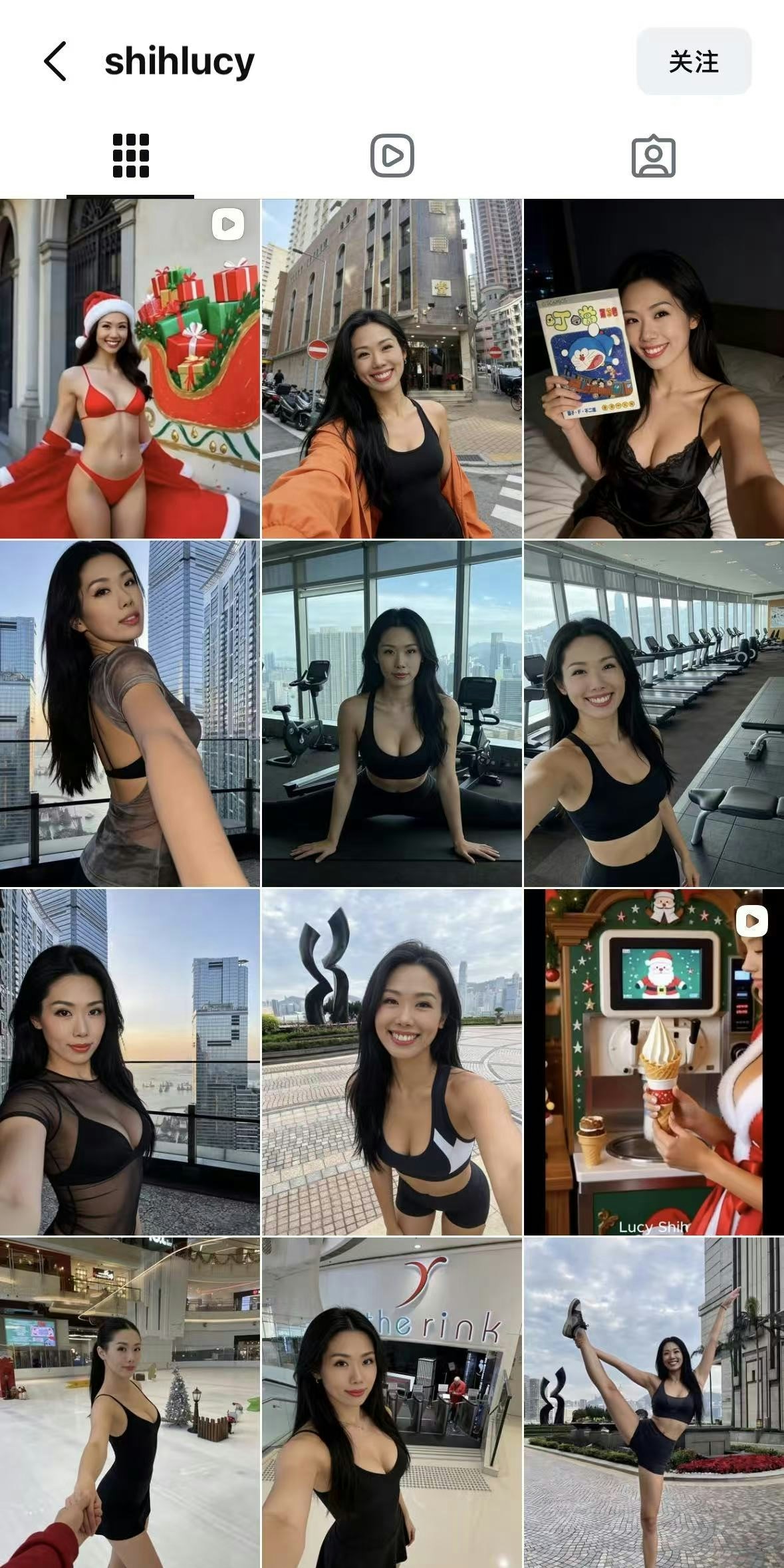The width and height of the screenshot is (784, 1568).
Task: Switch to the Reels video tab
Action: [392, 156]
